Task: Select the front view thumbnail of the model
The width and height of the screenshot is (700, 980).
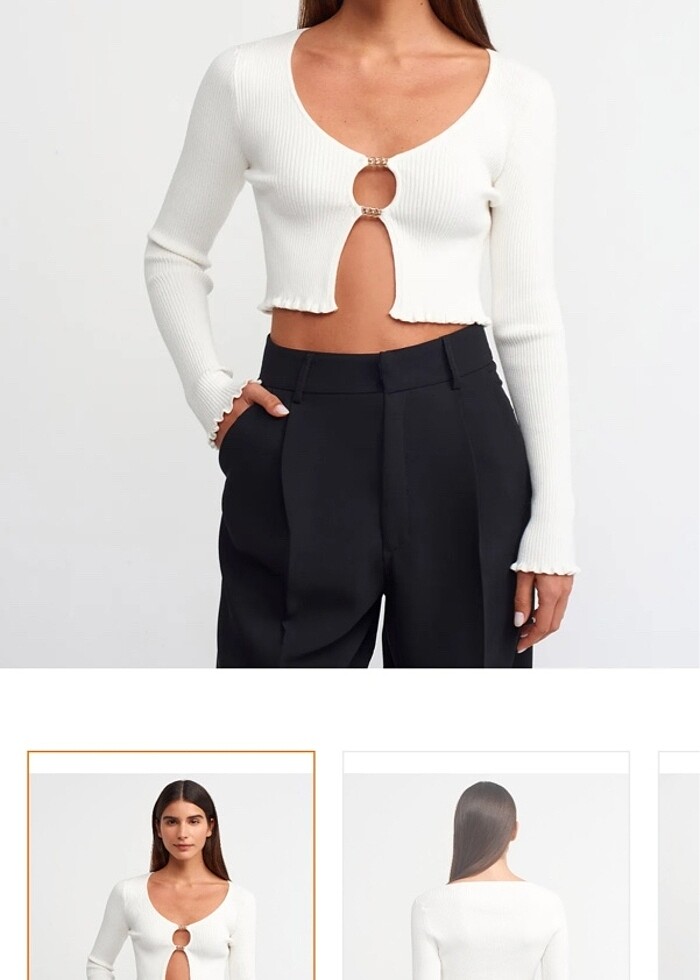Action: click(x=171, y=866)
